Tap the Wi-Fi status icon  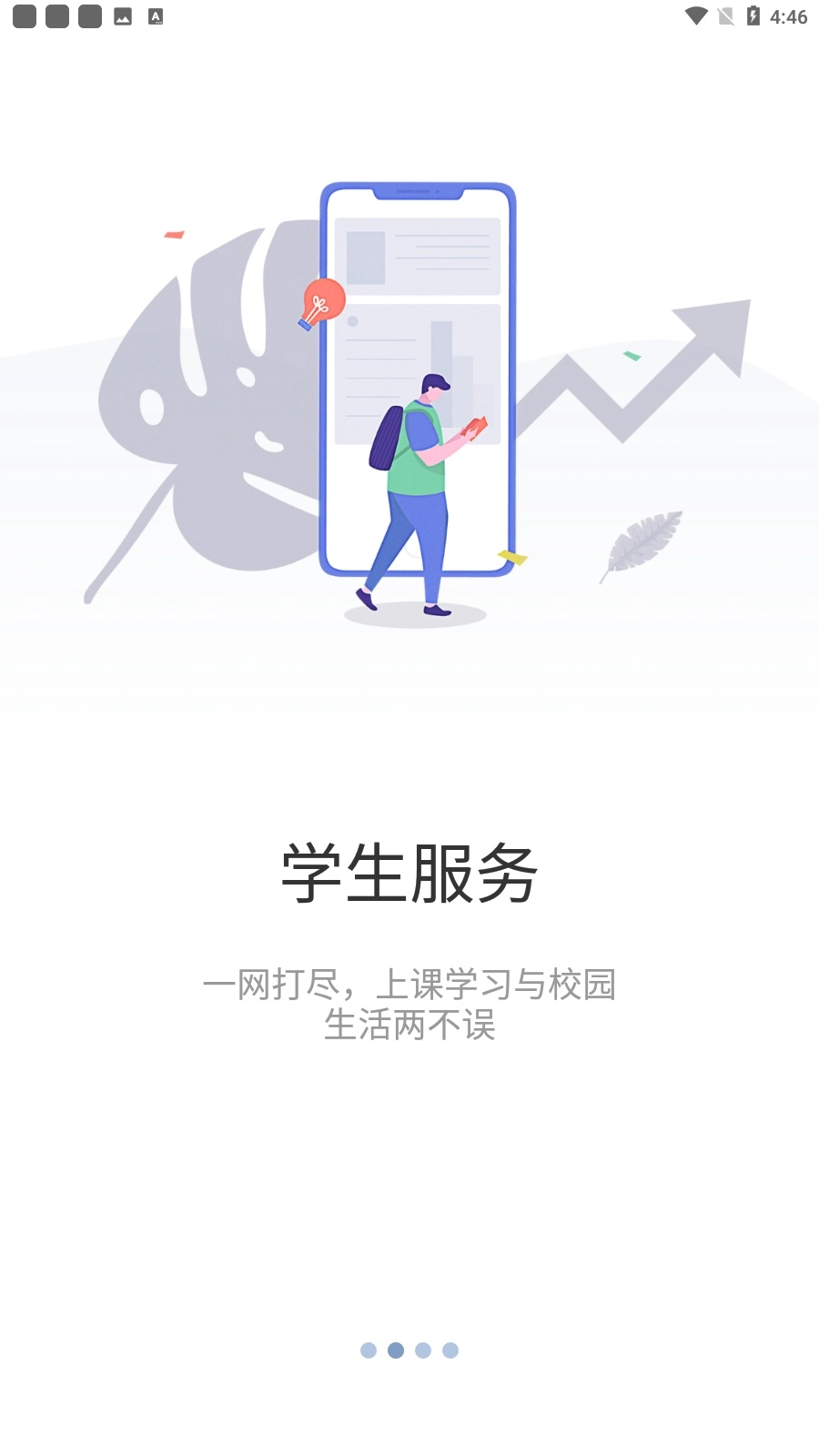[x=694, y=15]
